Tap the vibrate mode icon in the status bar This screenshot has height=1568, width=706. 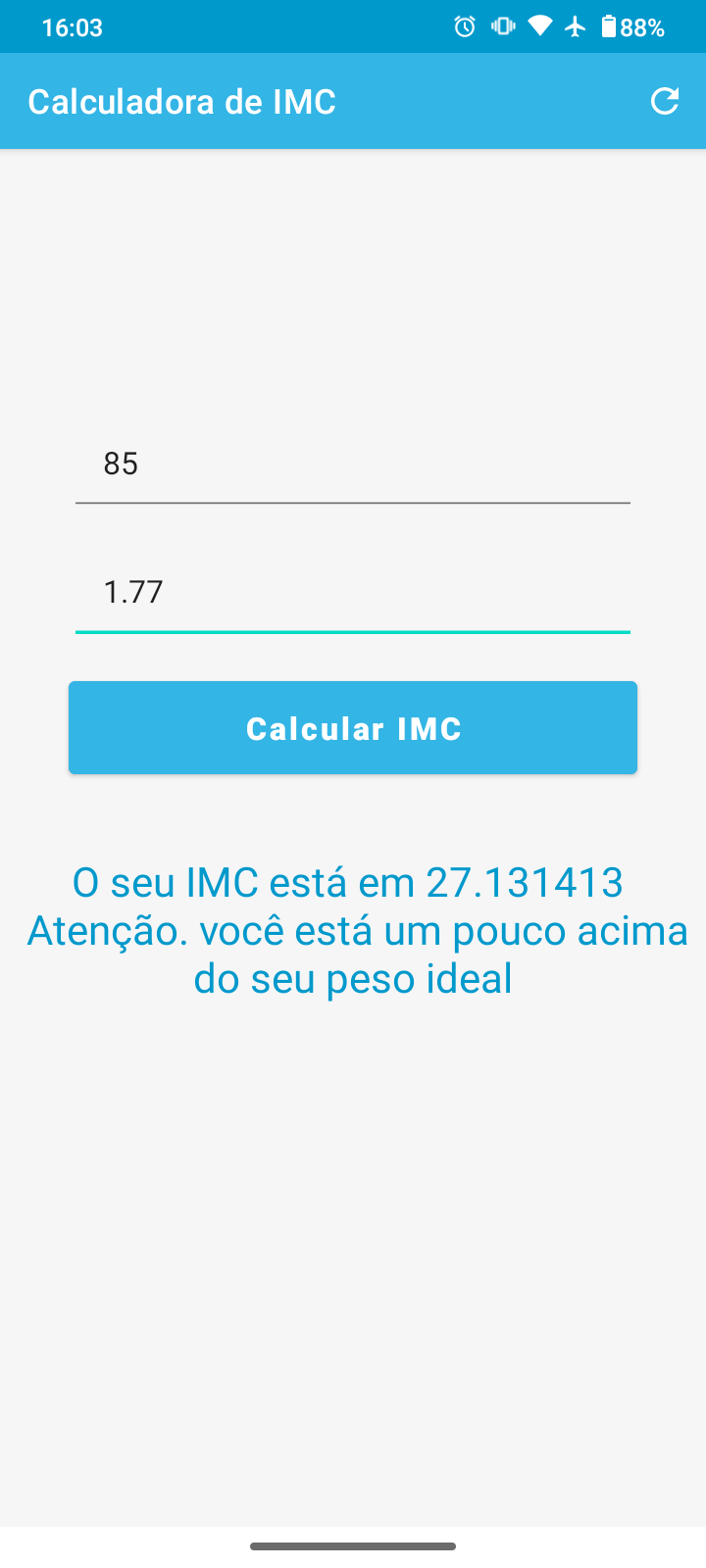click(x=502, y=26)
